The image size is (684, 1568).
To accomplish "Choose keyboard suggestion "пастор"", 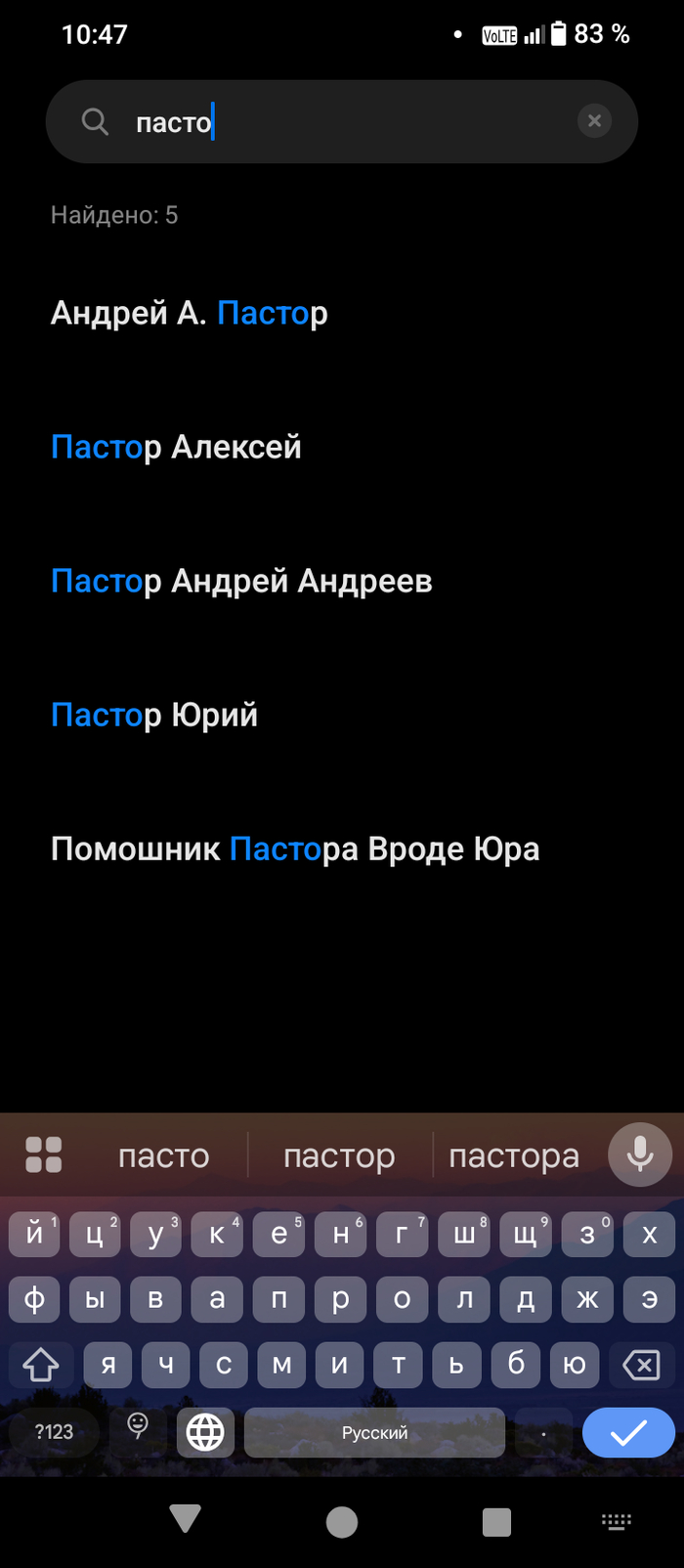I will (339, 1156).
